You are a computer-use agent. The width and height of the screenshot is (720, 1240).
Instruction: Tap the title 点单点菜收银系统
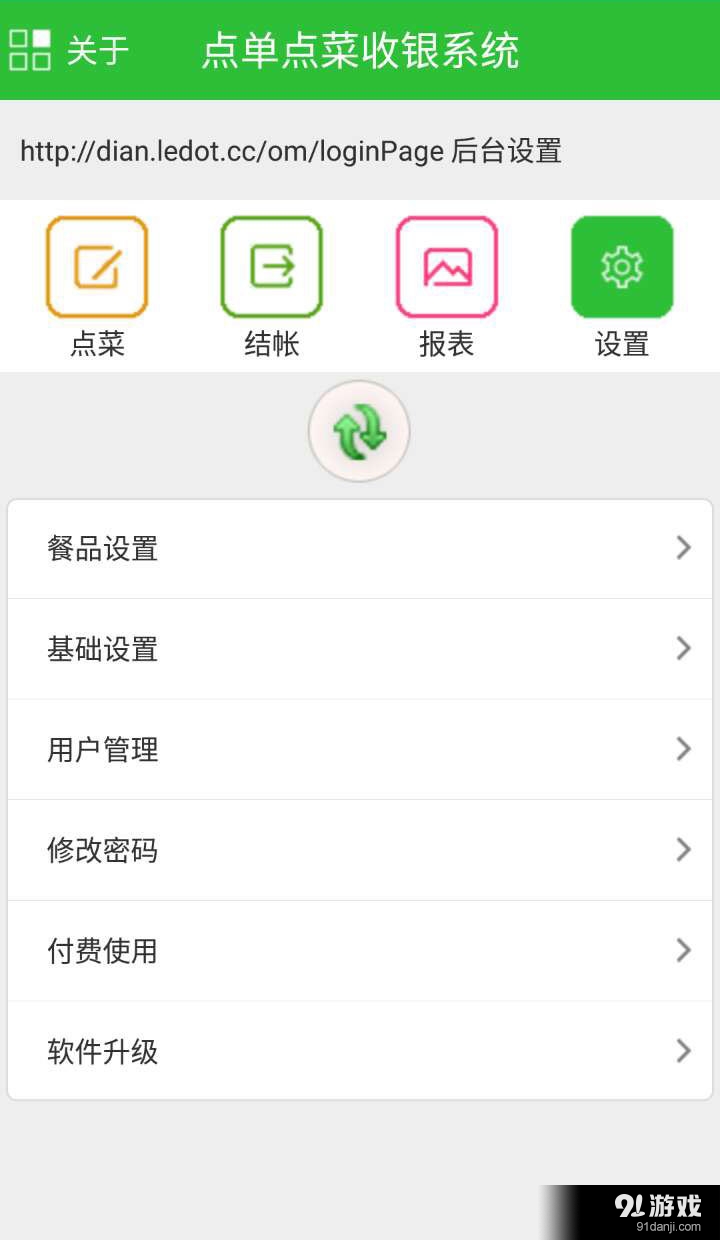tap(360, 51)
